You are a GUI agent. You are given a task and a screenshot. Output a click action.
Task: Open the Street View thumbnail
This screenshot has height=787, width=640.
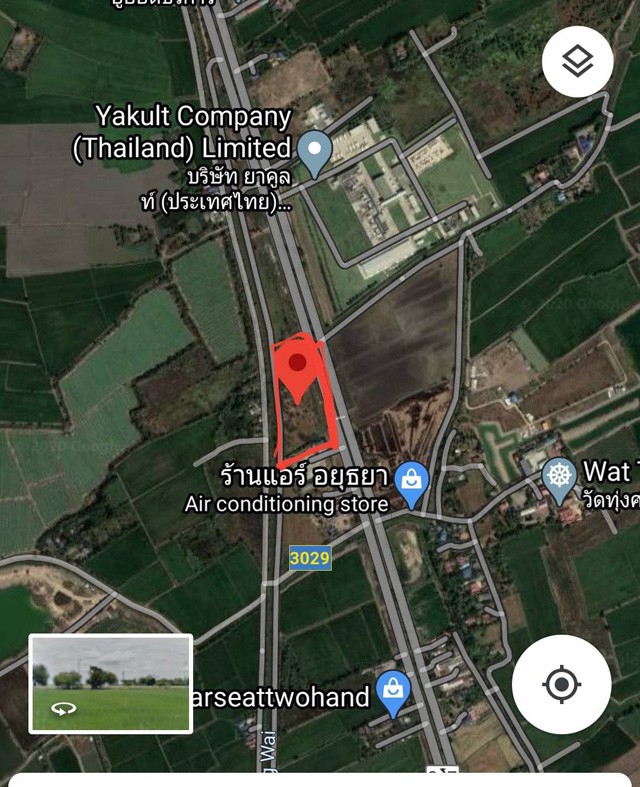110,683
